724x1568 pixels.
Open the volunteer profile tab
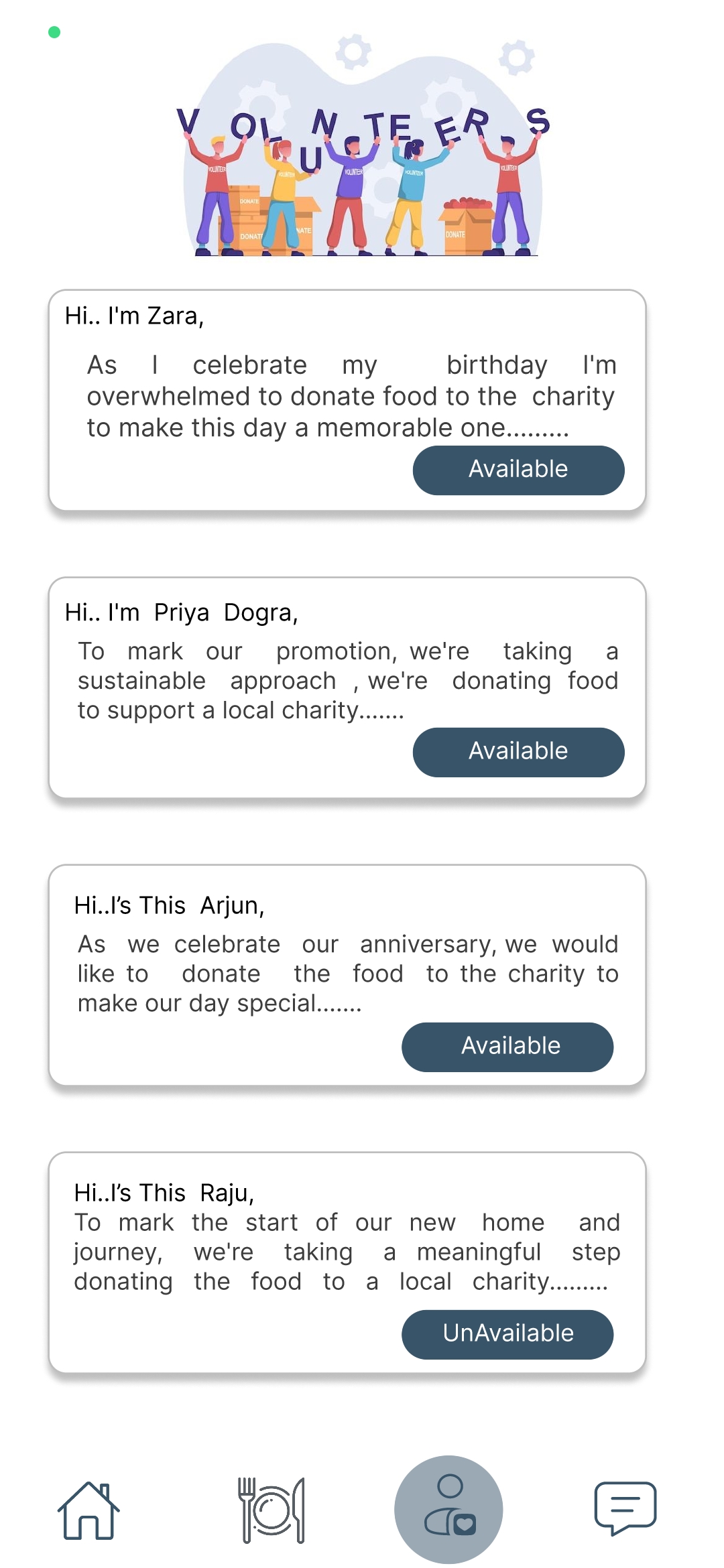click(x=448, y=1509)
